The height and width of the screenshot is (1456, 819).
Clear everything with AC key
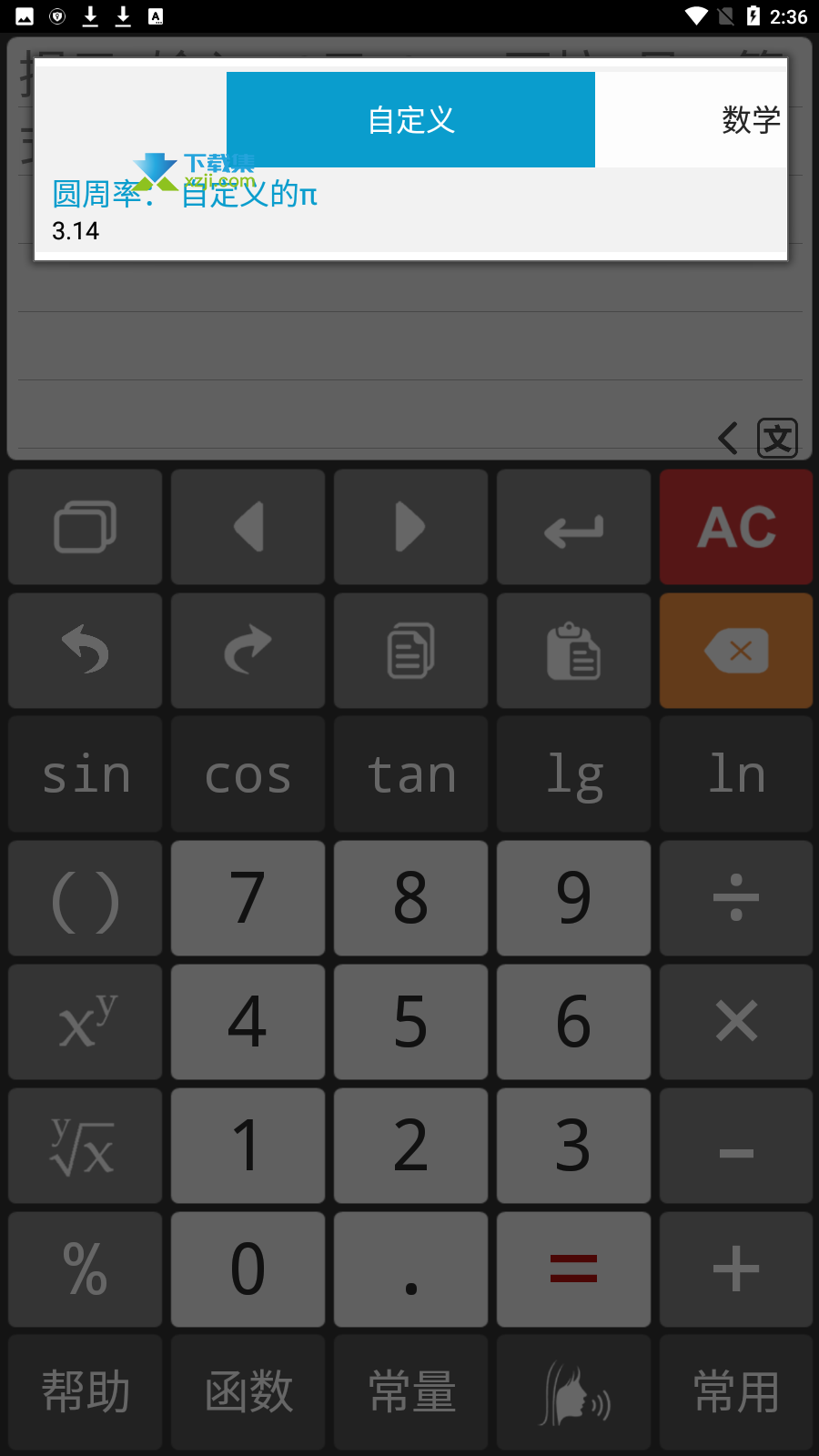735,527
